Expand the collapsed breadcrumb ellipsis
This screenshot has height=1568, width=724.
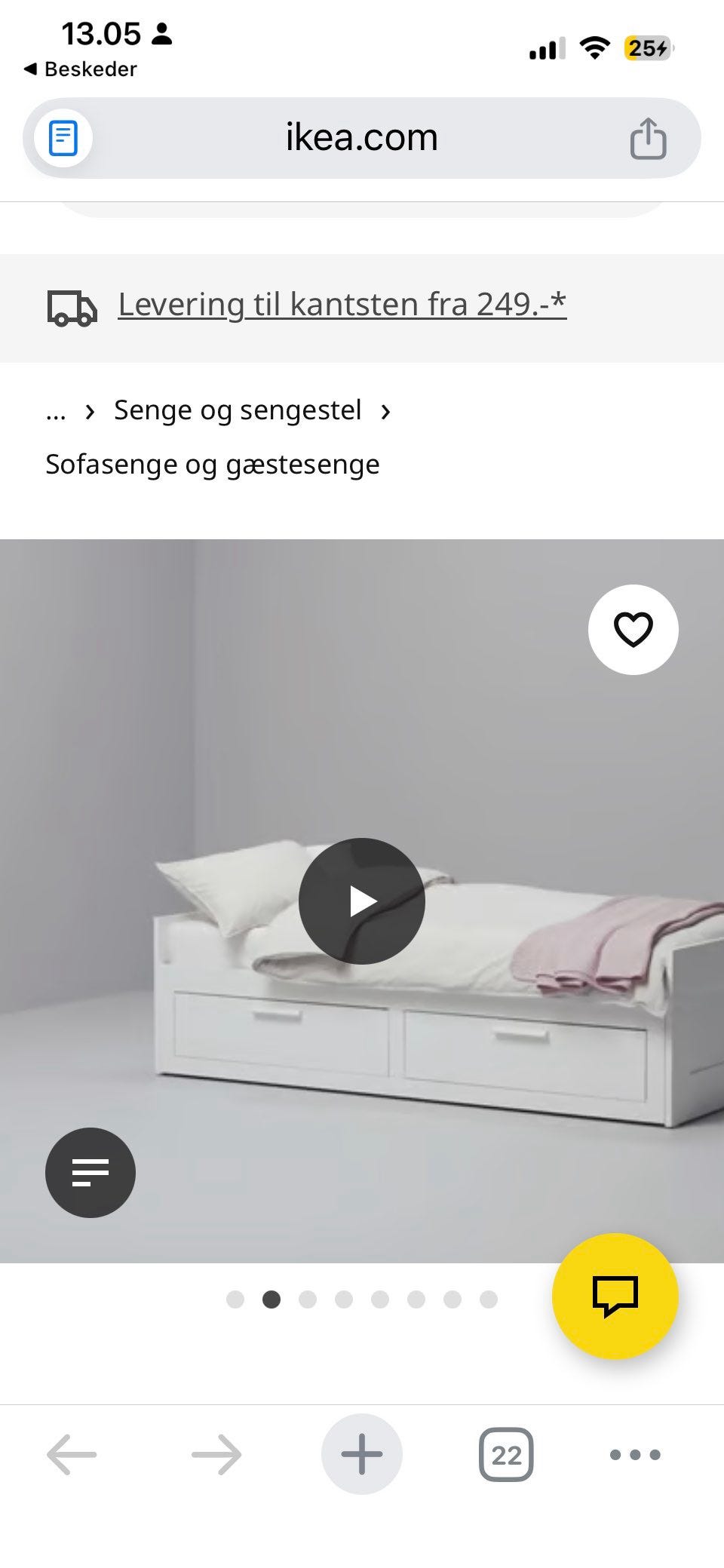(56, 410)
